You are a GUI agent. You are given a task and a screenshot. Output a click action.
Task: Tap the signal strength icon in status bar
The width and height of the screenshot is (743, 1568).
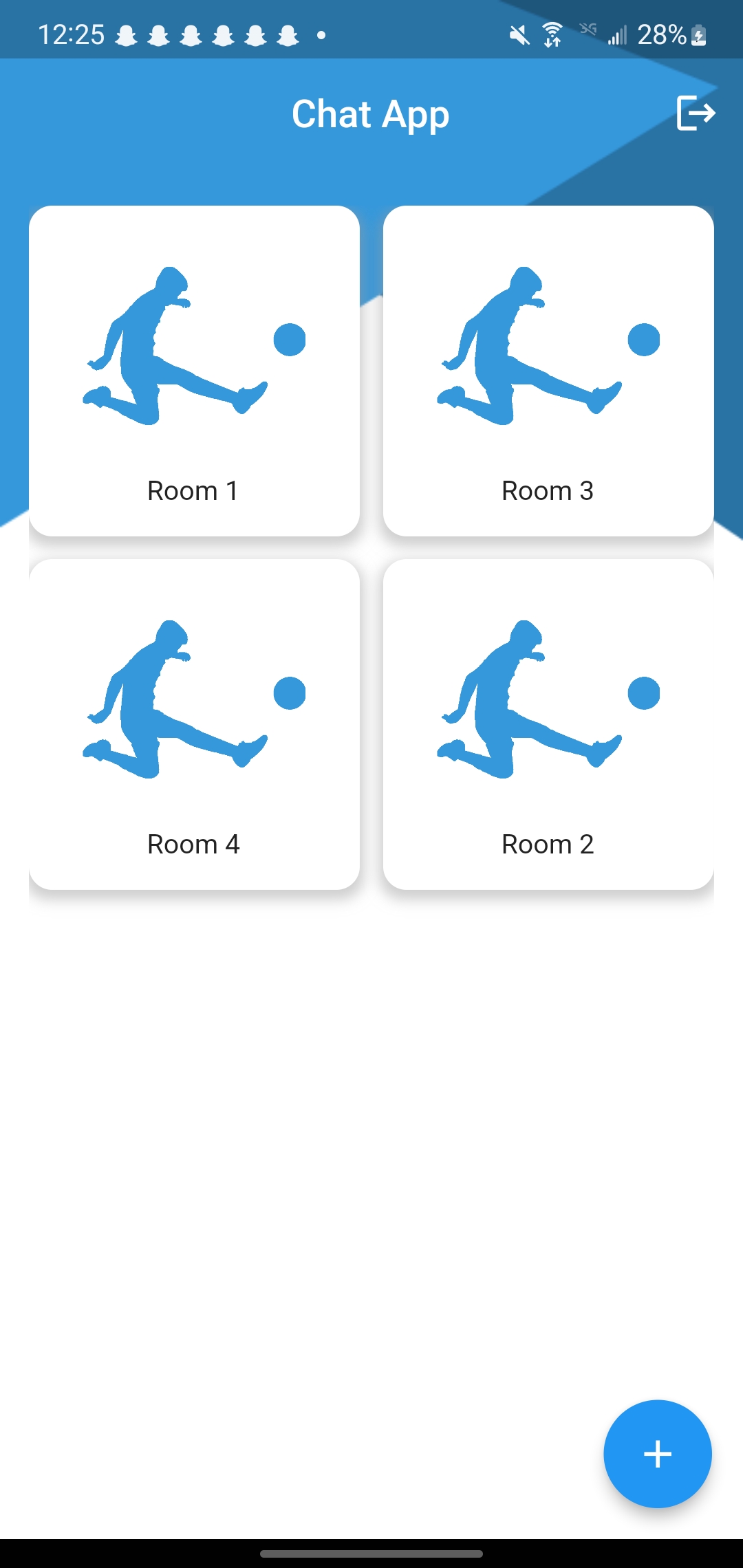point(616,34)
